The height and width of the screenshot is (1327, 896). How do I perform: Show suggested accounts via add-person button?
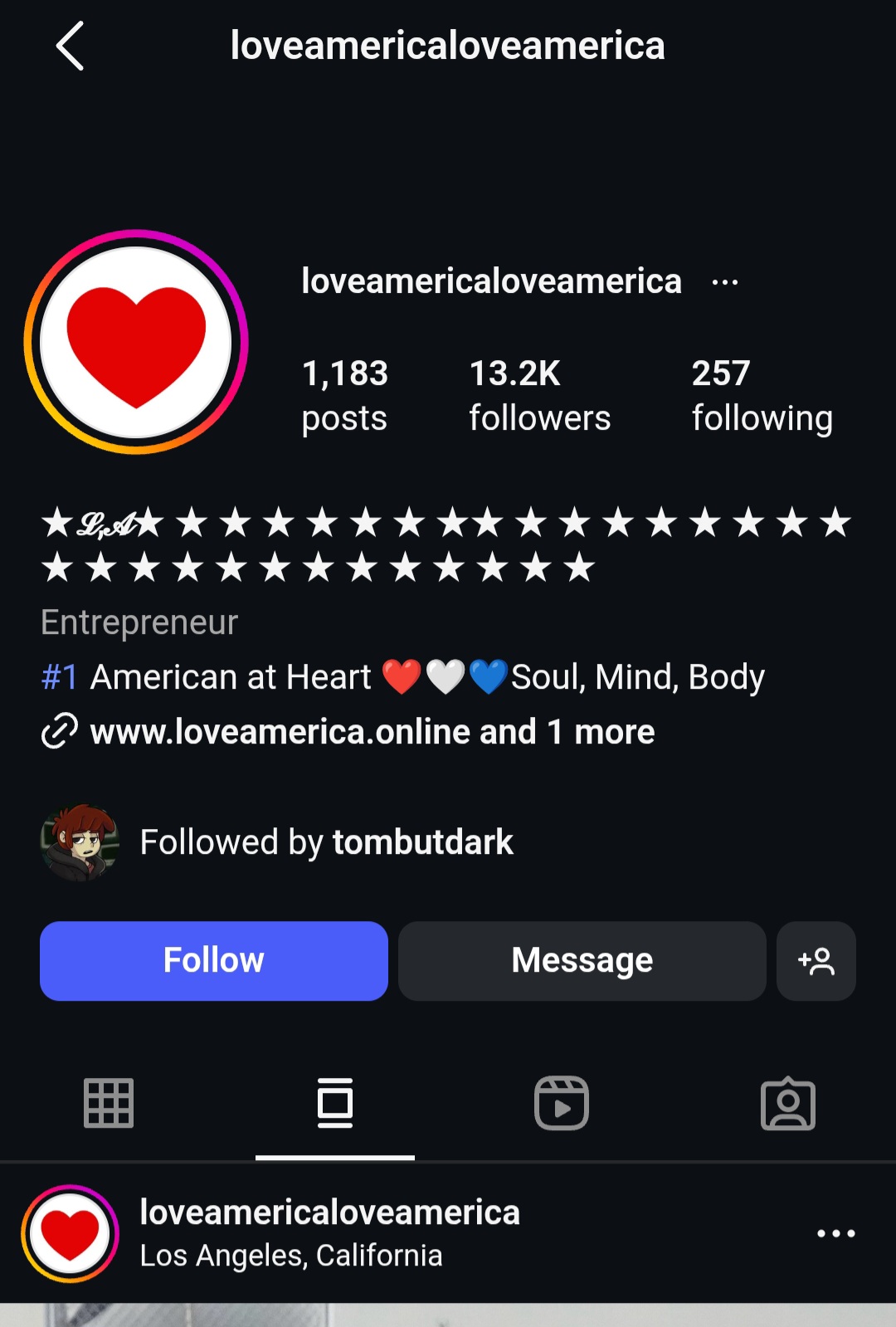[816, 961]
